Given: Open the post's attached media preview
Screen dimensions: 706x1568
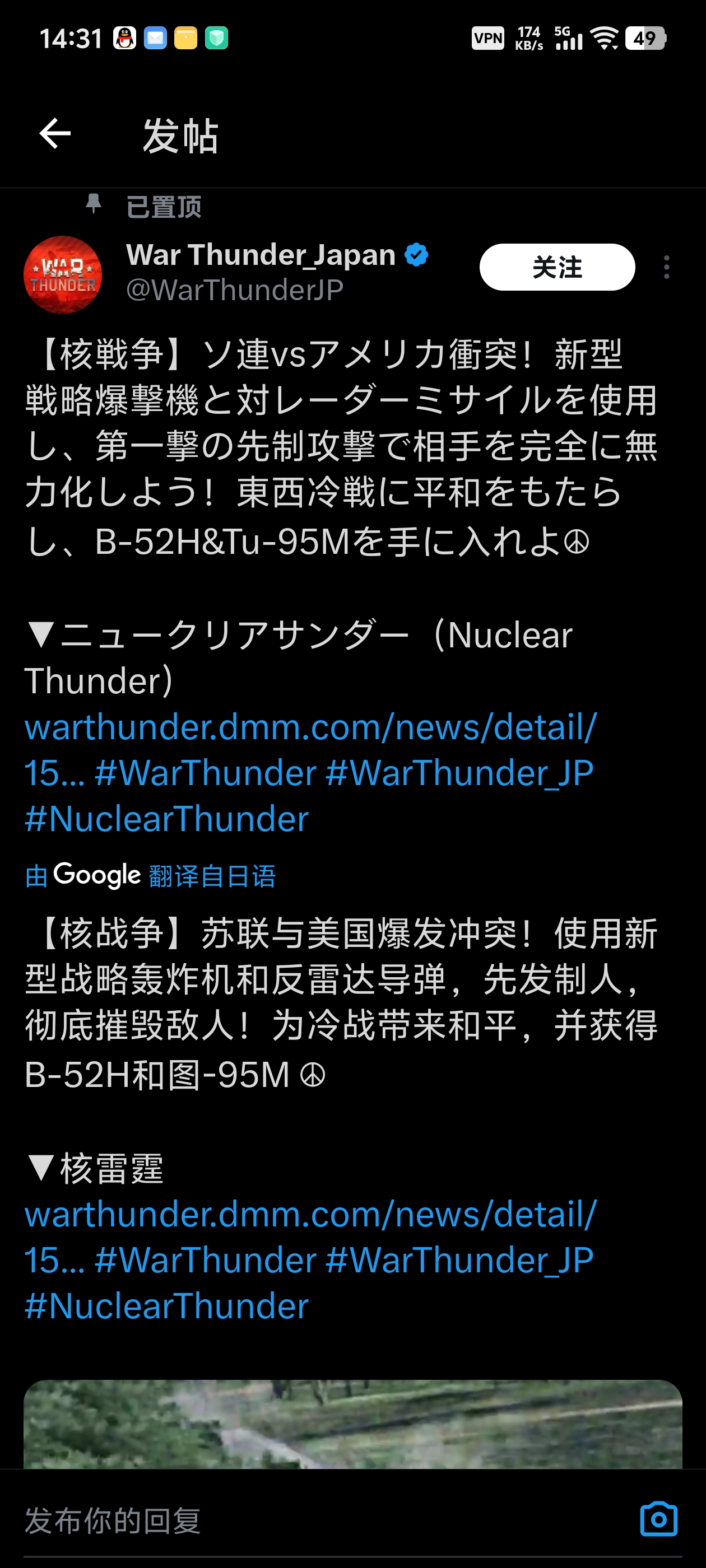Looking at the screenshot, I should [x=352, y=1424].
